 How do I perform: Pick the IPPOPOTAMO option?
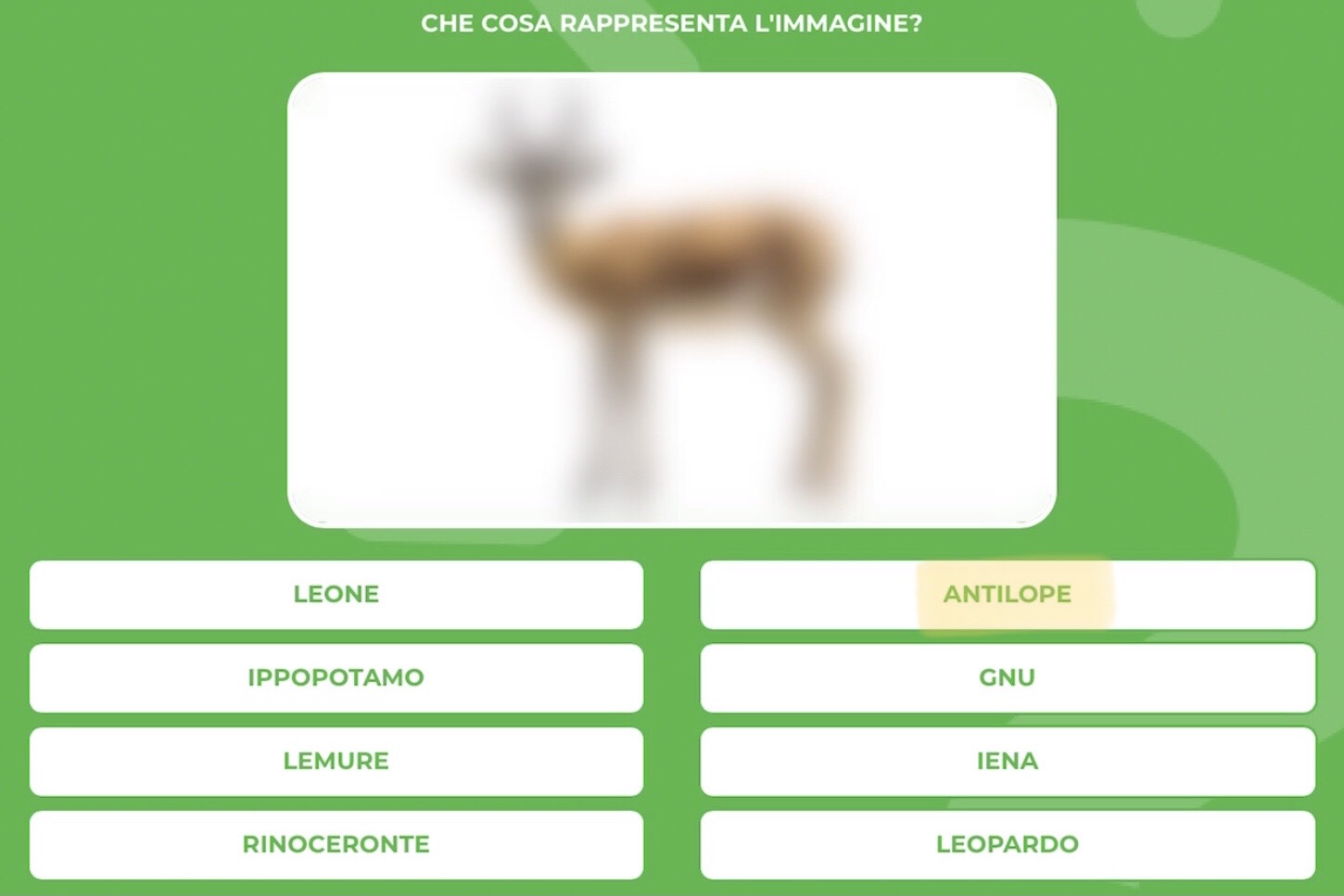(x=336, y=677)
